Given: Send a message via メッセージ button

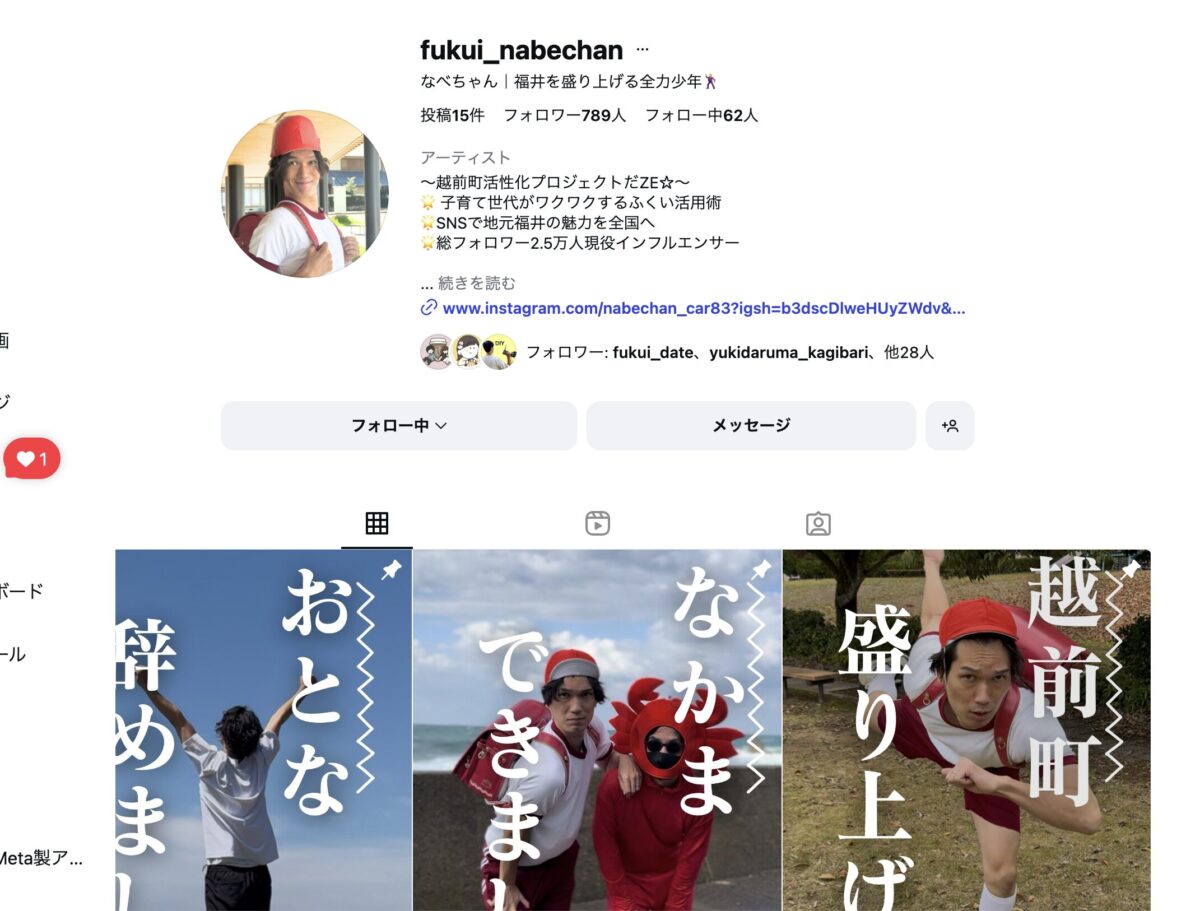Looking at the screenshot, I should click(751, 426).
